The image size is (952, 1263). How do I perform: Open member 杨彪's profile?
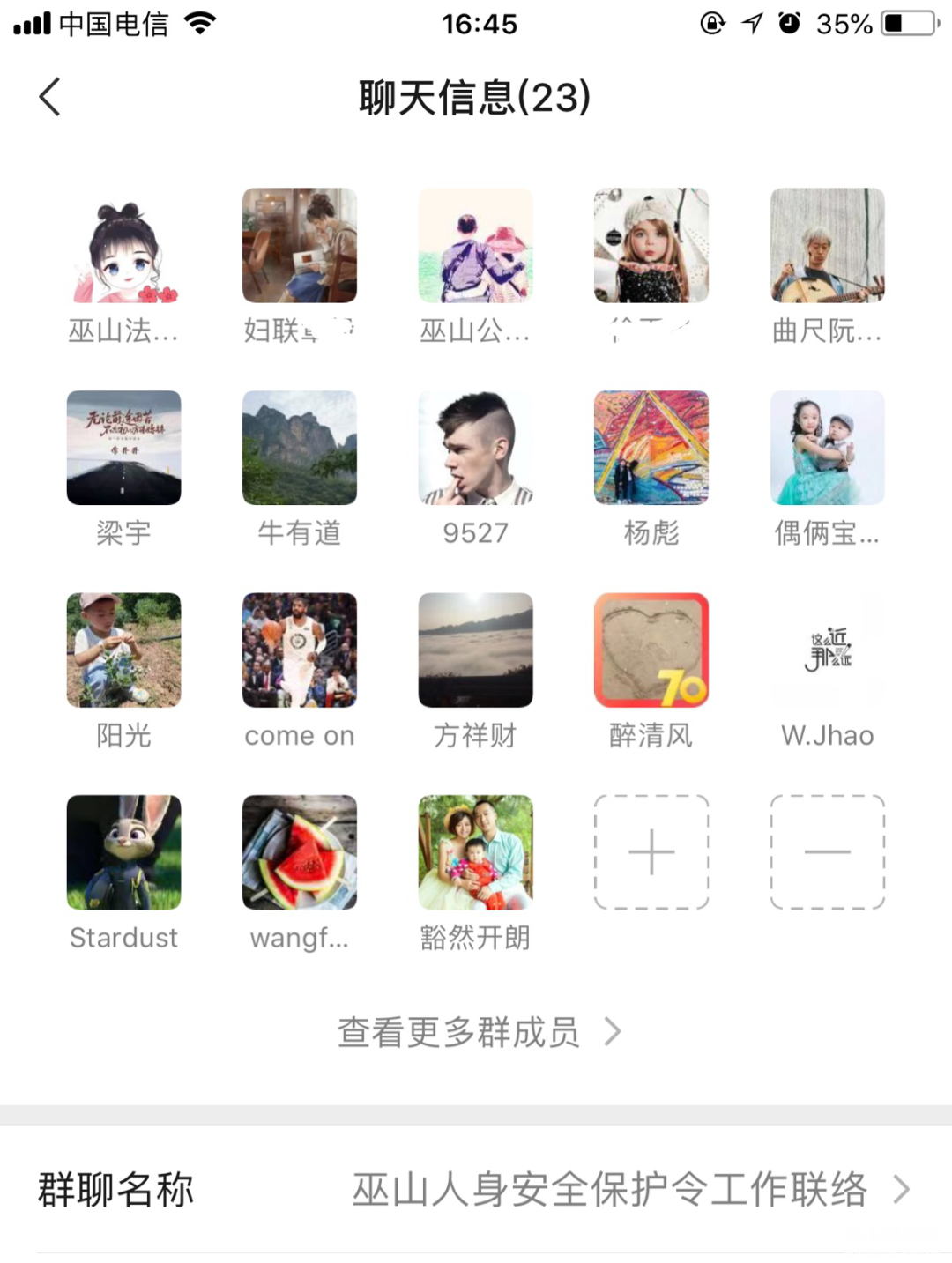tap(651, 448)
